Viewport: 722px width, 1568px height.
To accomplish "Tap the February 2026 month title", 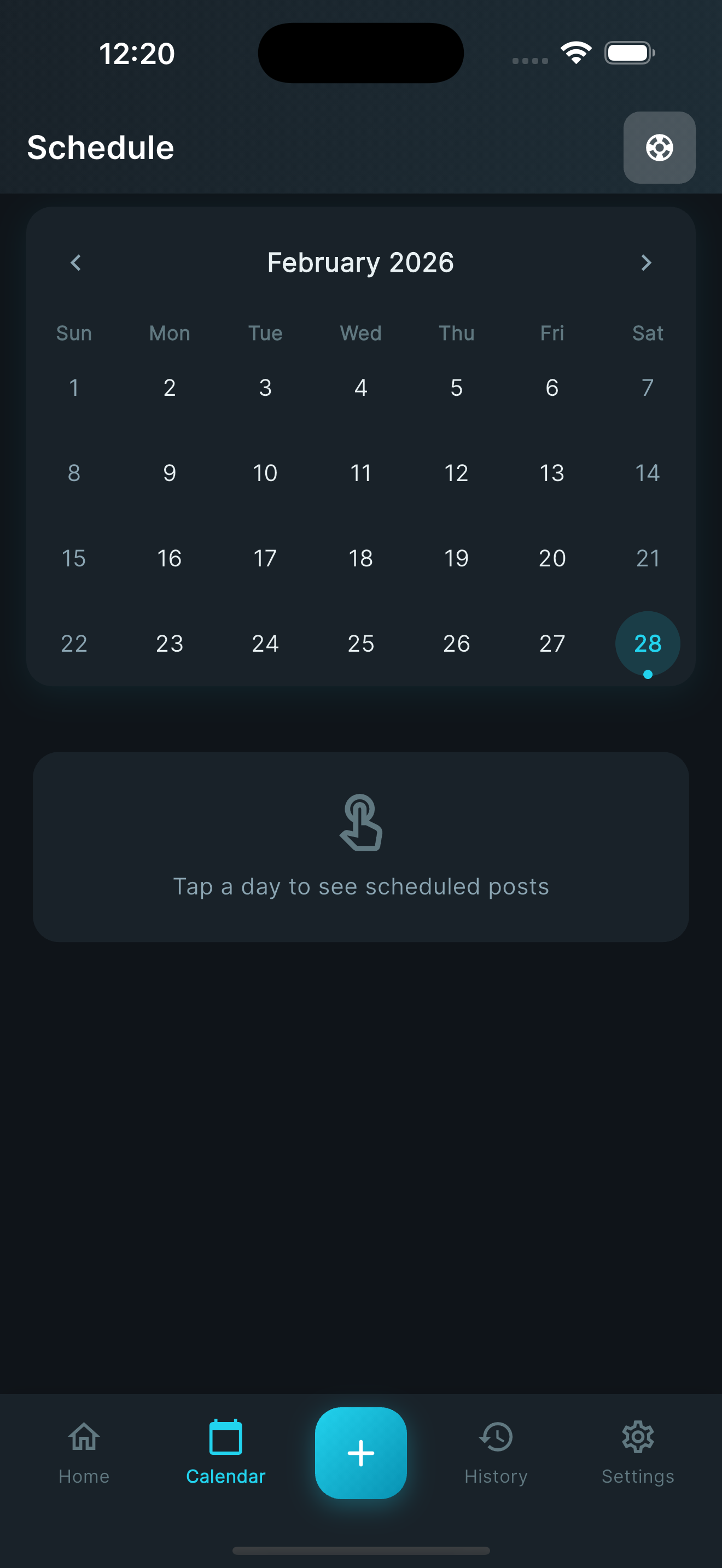I will click(360, 262).
